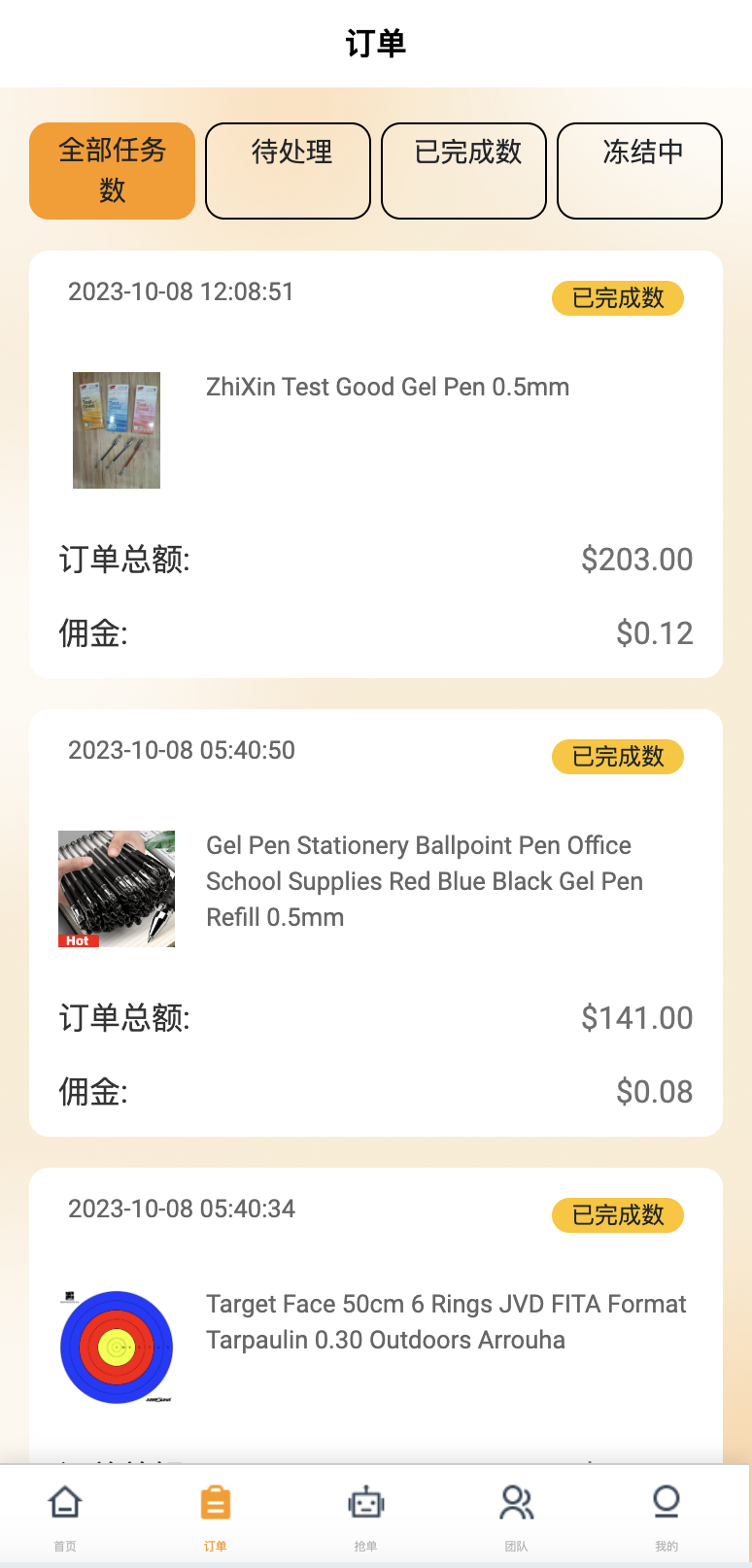Viewport: 752px width, 1568px height.
Task: Open the 抢单 tab
Action: coord(365,1516)
